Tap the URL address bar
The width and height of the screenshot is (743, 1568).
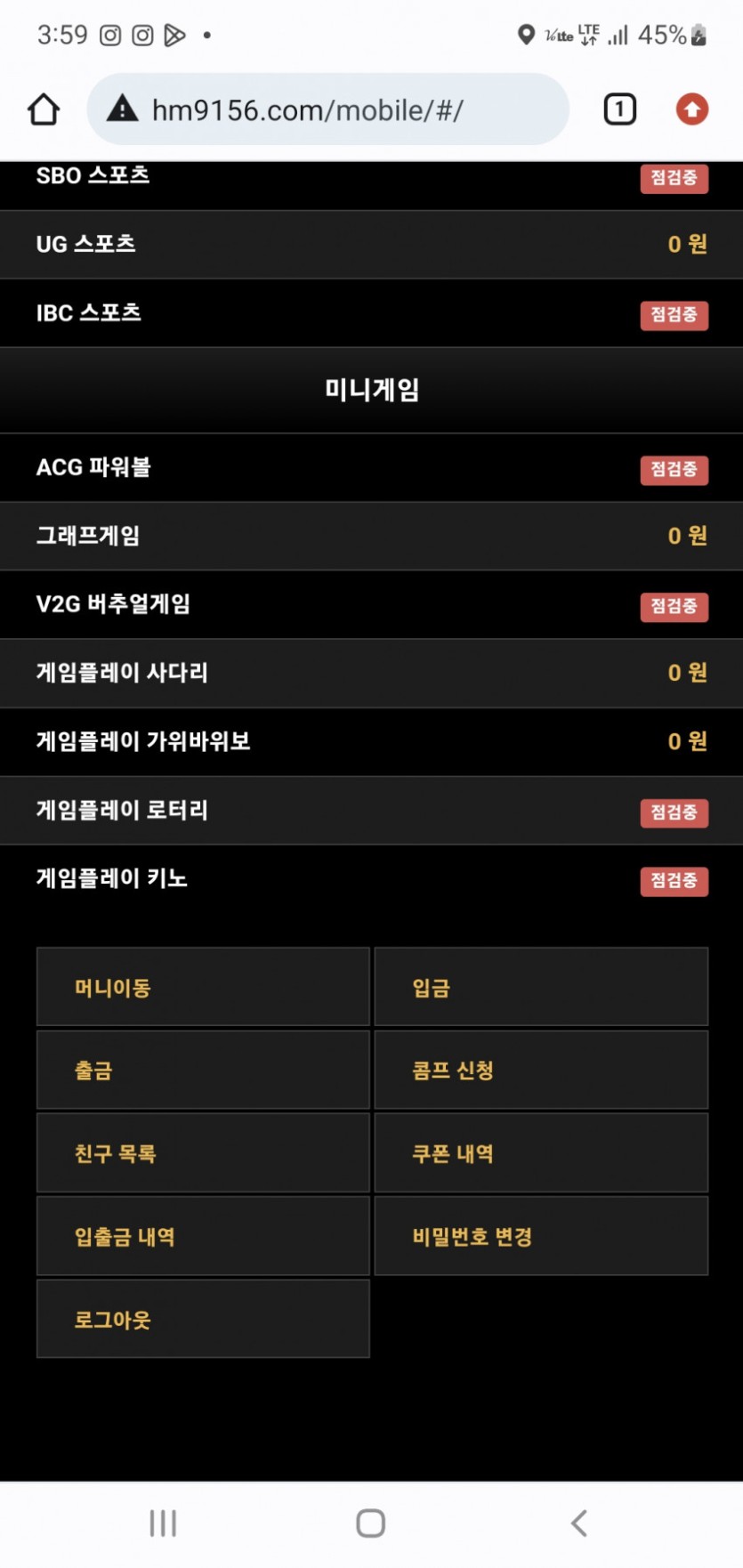[x=327, y=109]
